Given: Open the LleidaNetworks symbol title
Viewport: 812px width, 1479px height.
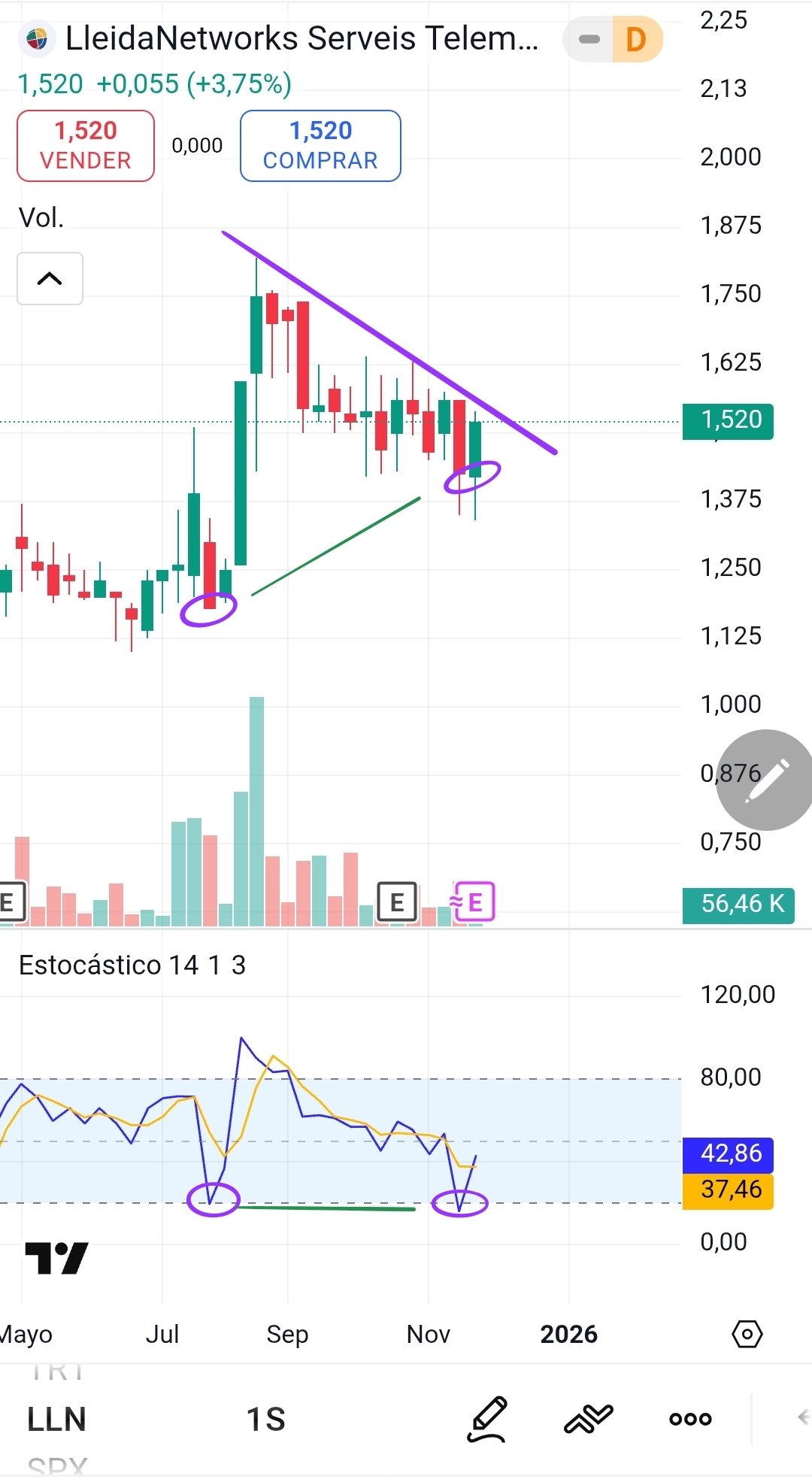Looking at the screenshot, I should 301,38.
